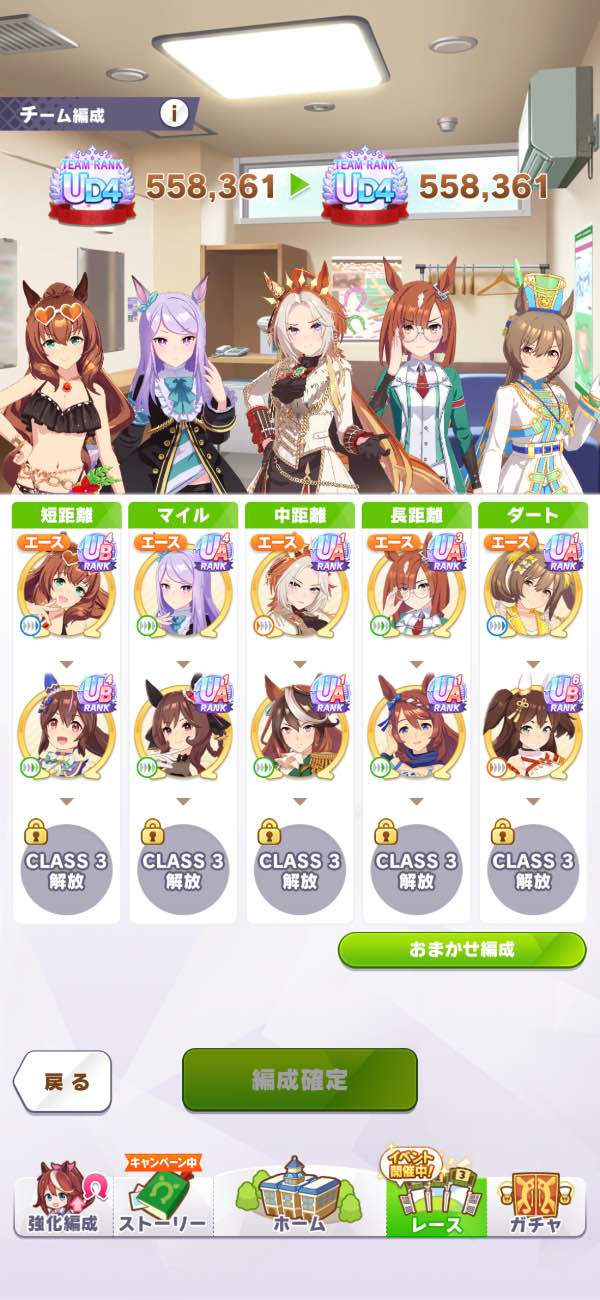Select the ace character in マイル column
Screen dimensions: 600x1300
[x=183, y=590]
